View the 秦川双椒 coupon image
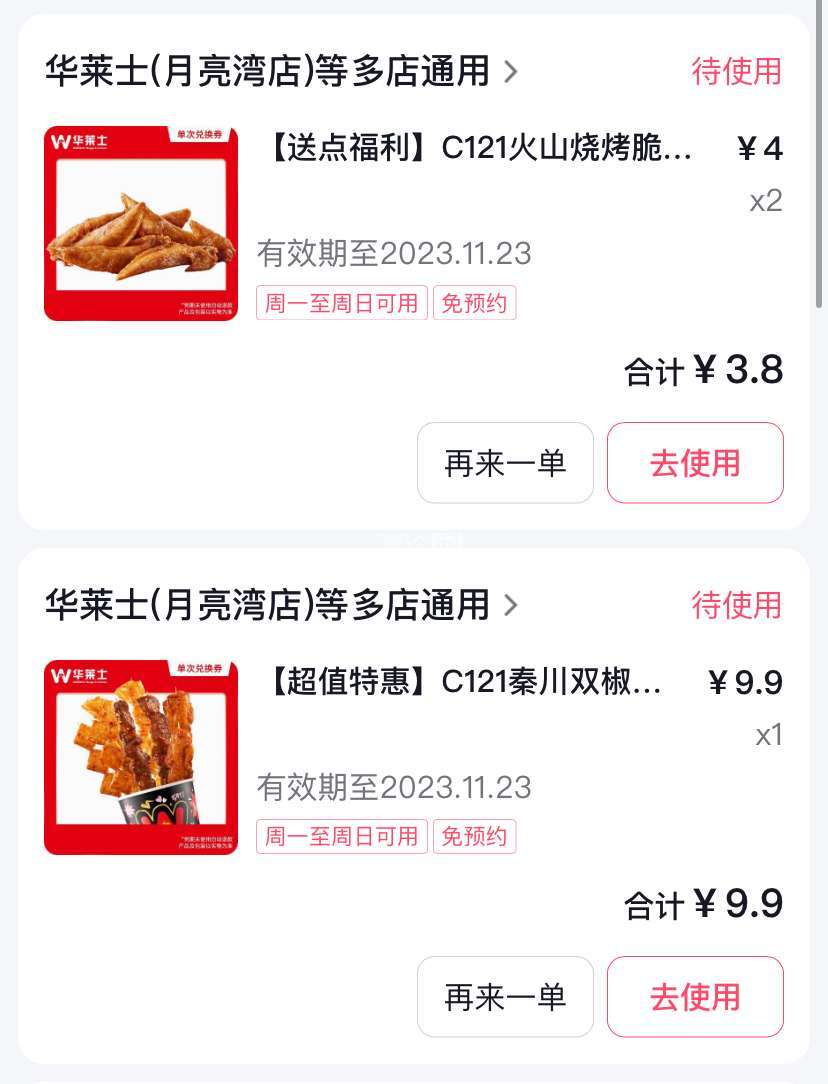This screenshot has width=828, height=1084. pyautogui.click(x=141, y=757)
